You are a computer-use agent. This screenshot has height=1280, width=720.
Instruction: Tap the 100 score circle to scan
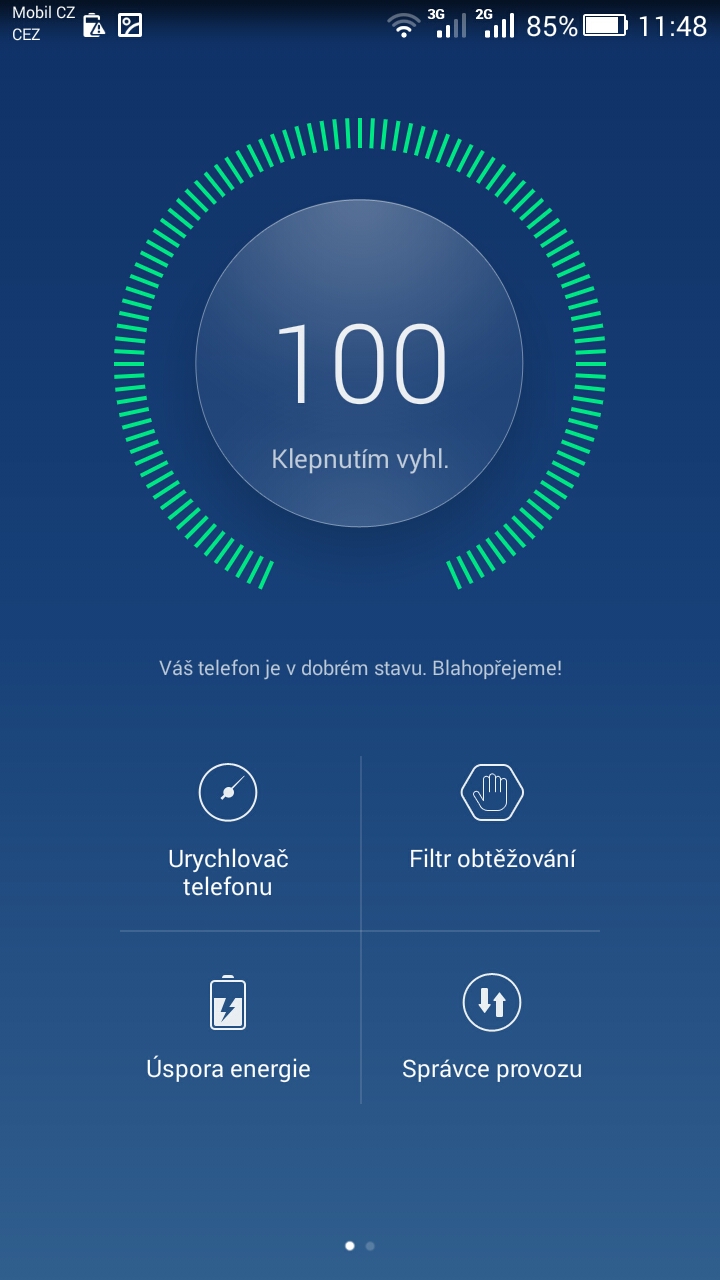point(359,363)
